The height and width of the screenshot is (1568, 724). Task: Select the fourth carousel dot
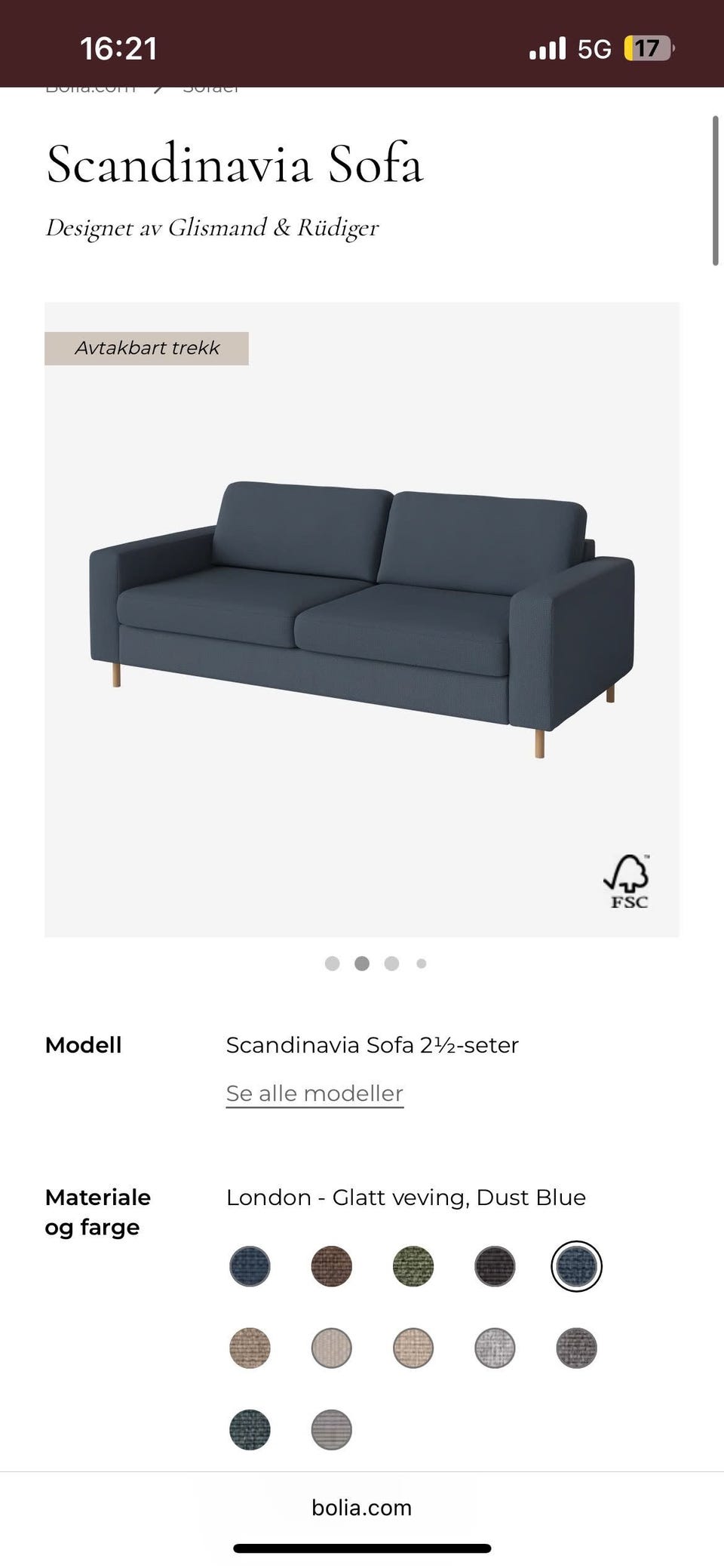point(421,963)
